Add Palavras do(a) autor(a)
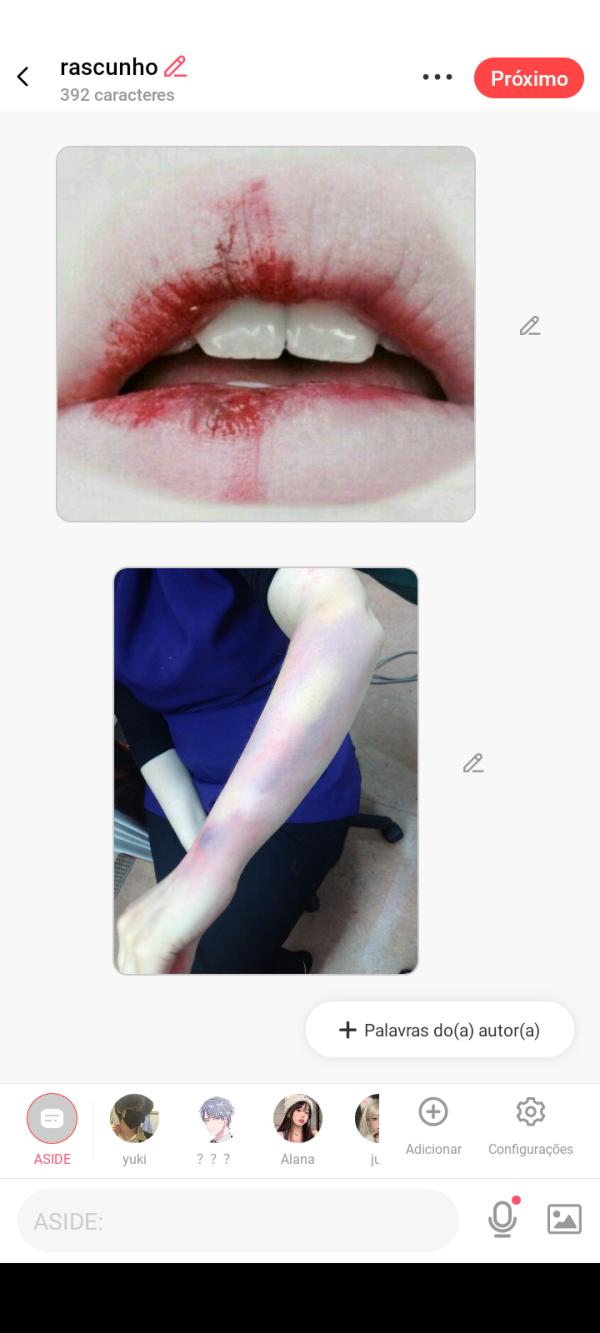Viewport: 600px width, 1333px height. click(440, 1030)
